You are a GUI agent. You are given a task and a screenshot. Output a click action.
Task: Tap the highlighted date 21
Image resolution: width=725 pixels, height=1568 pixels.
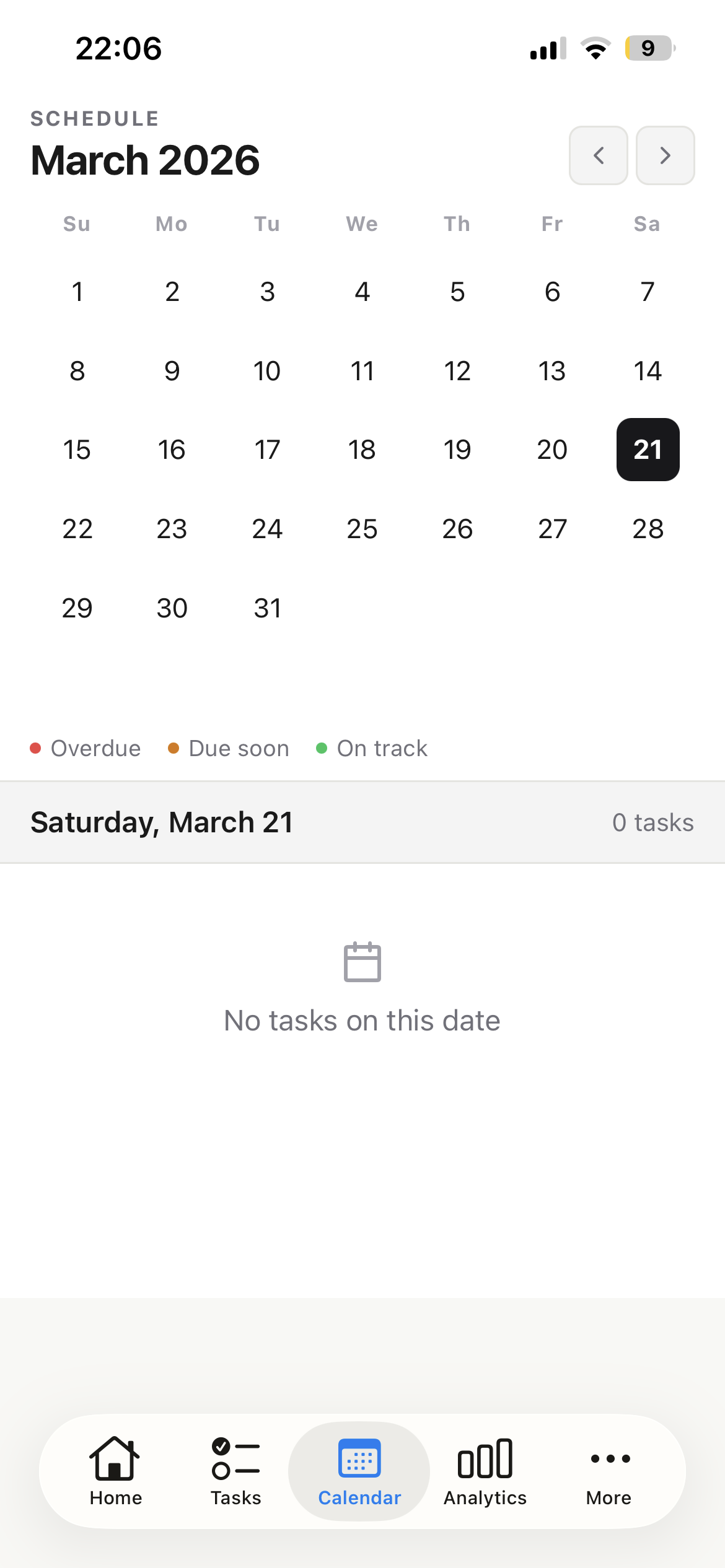pyautogui.click(x=648, y=450)
